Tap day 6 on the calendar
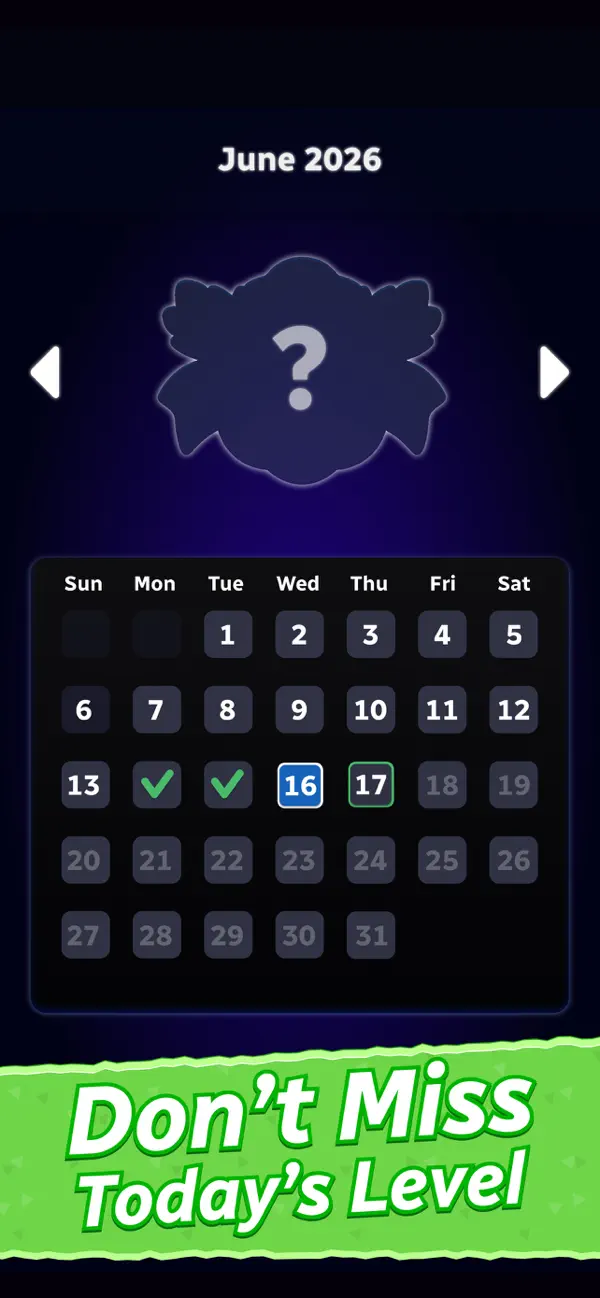This screenshot has width=600, height=1298. tap(84, 710)
